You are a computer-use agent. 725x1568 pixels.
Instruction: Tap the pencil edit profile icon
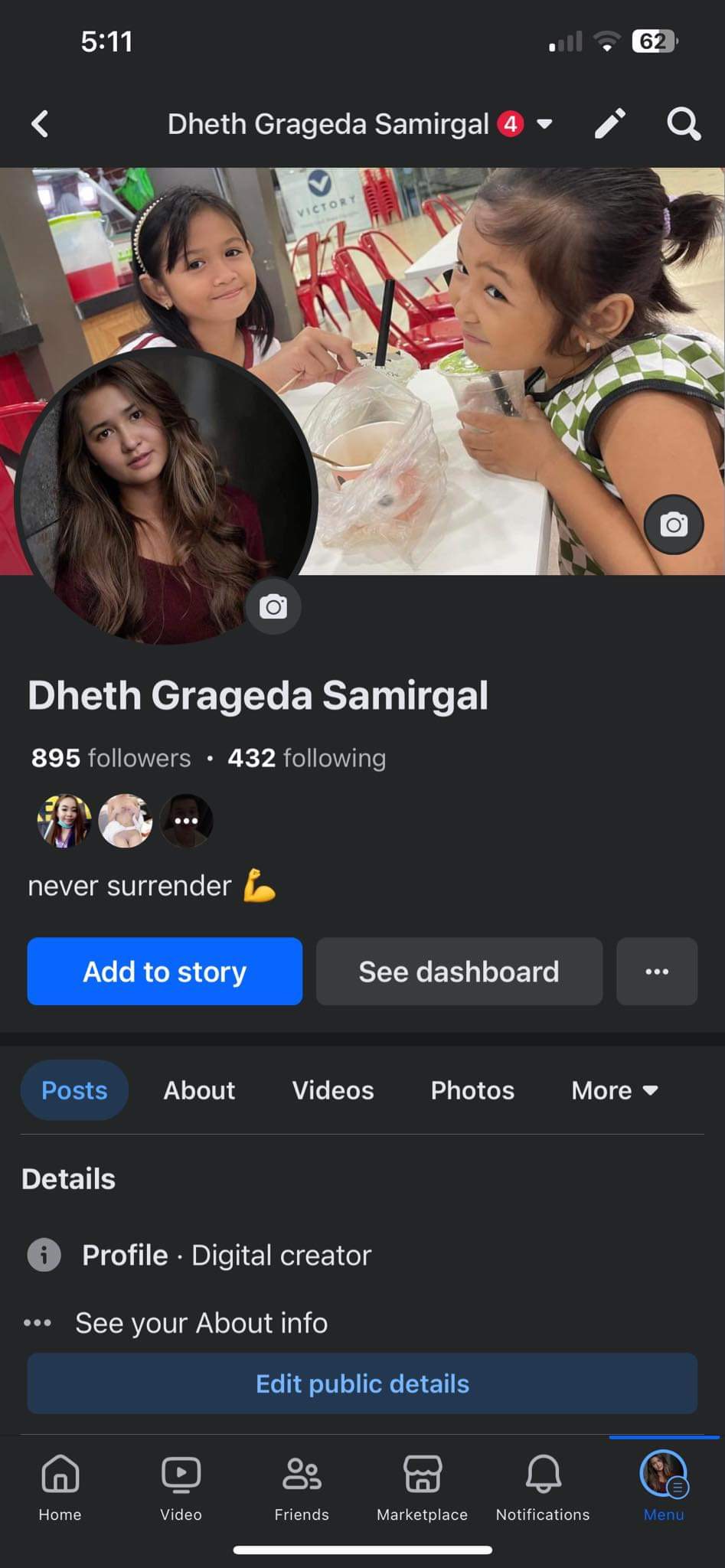coord(610,124)
